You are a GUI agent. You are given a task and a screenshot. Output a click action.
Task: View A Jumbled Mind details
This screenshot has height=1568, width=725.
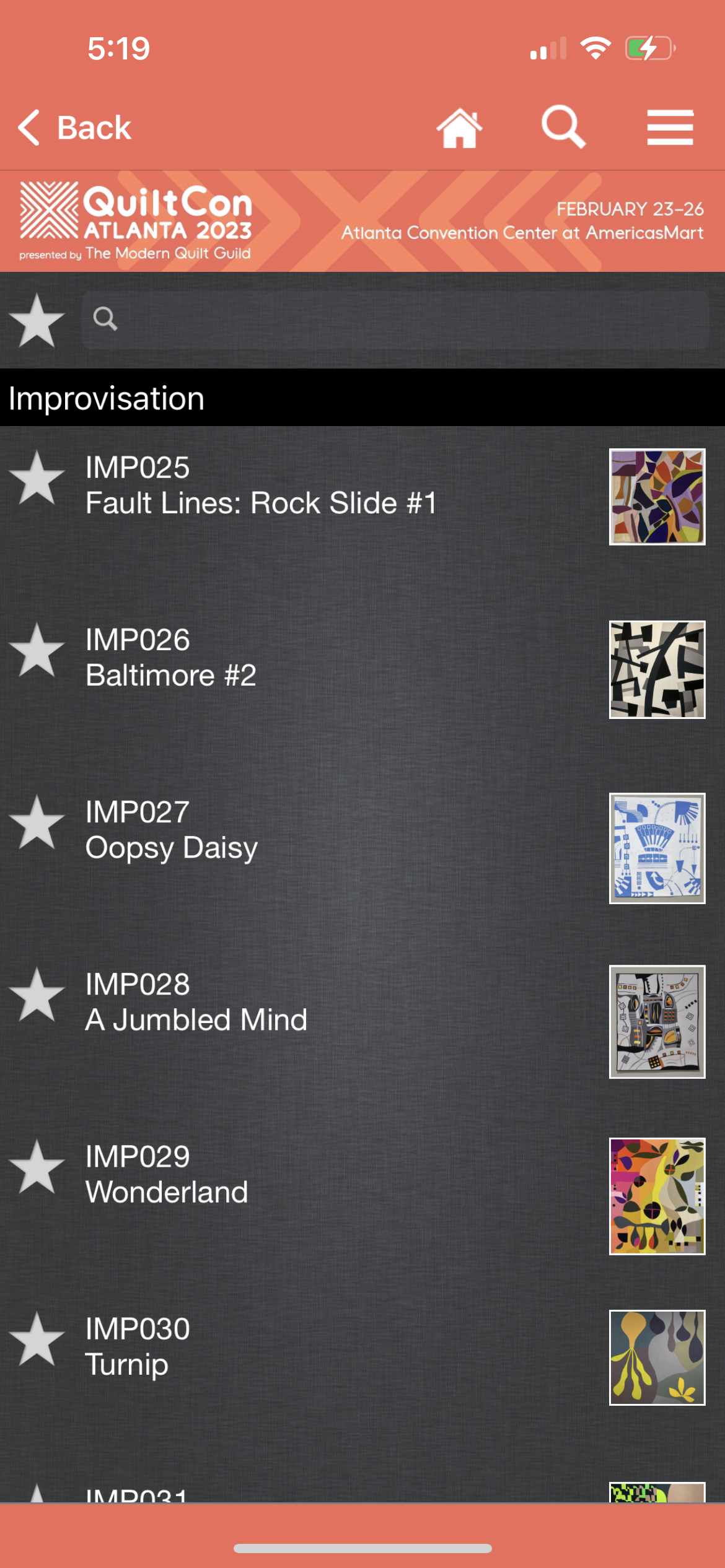pyautogui.click(x=196, y=1019)
